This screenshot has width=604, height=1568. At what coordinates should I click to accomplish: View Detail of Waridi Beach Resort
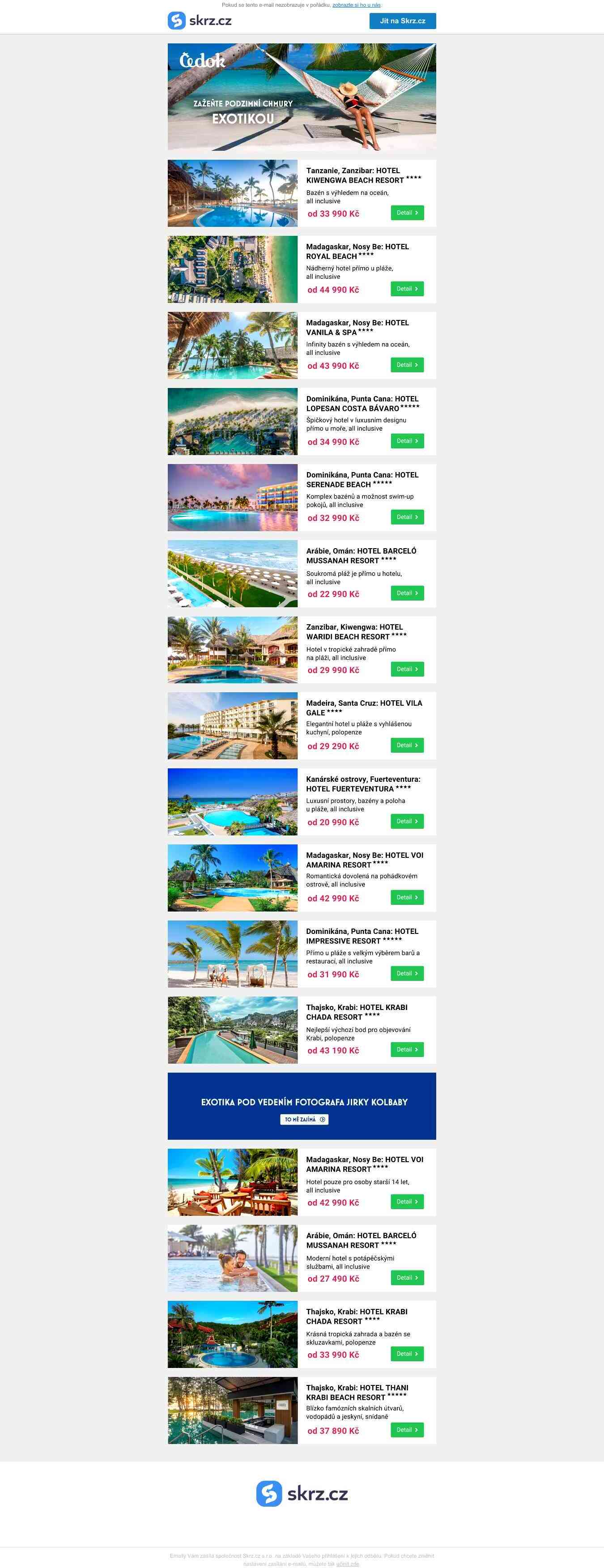[x=407, y=669]
